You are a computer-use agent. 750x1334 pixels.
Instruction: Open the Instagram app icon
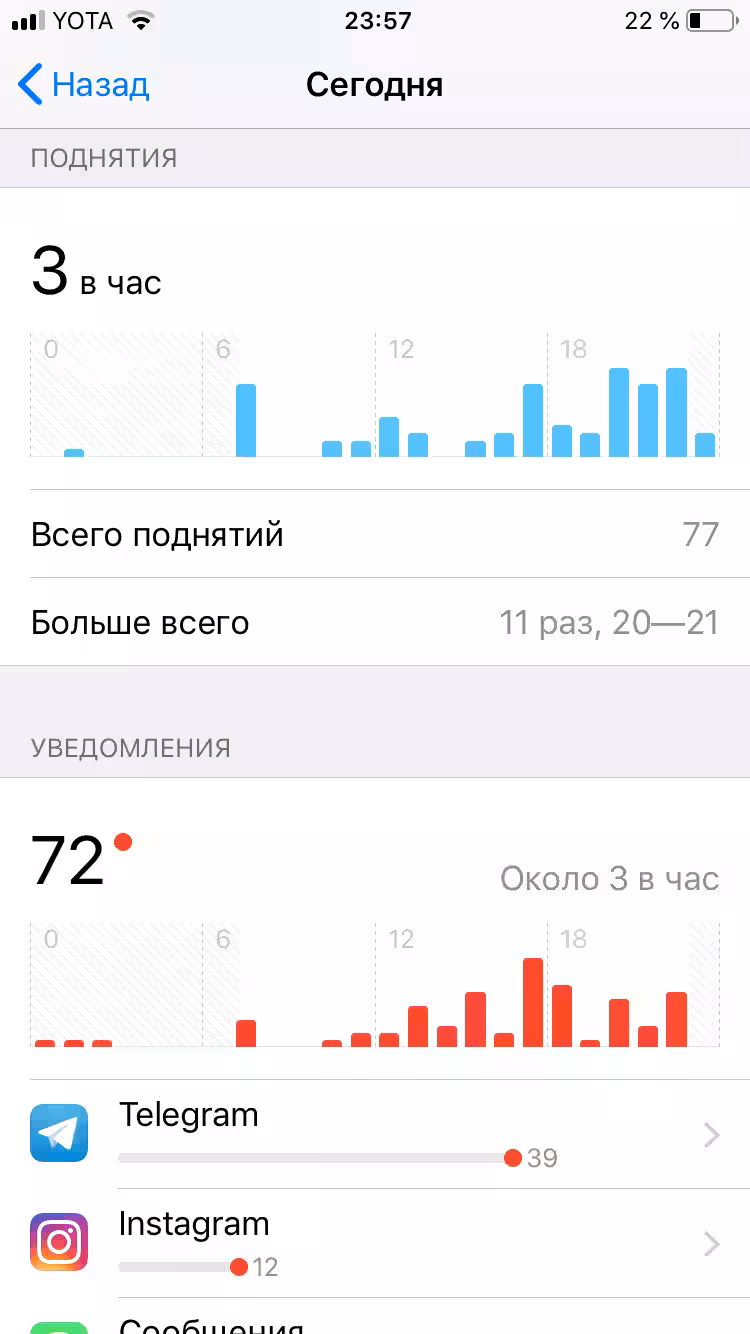59,1242
